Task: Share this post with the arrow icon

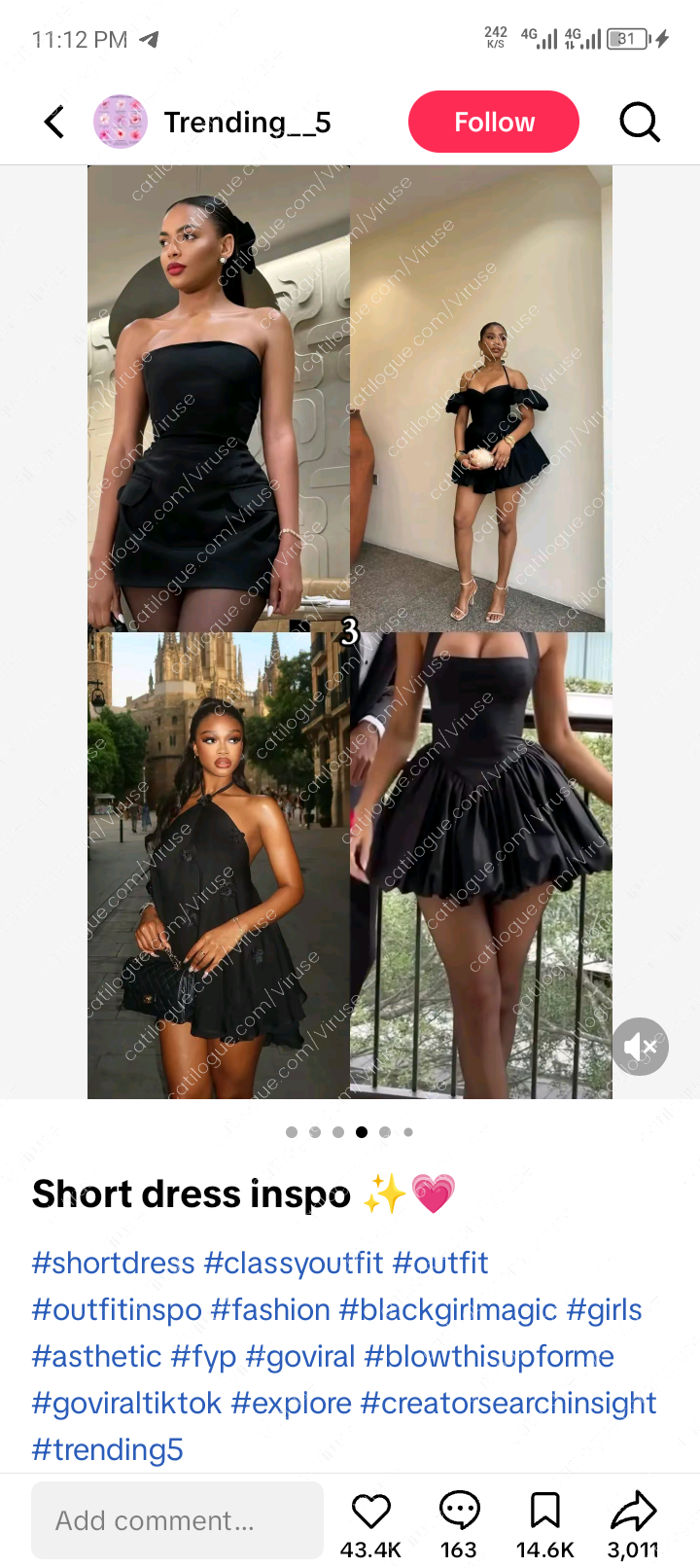Action: pyautogui.click(x=633, y=1512)
